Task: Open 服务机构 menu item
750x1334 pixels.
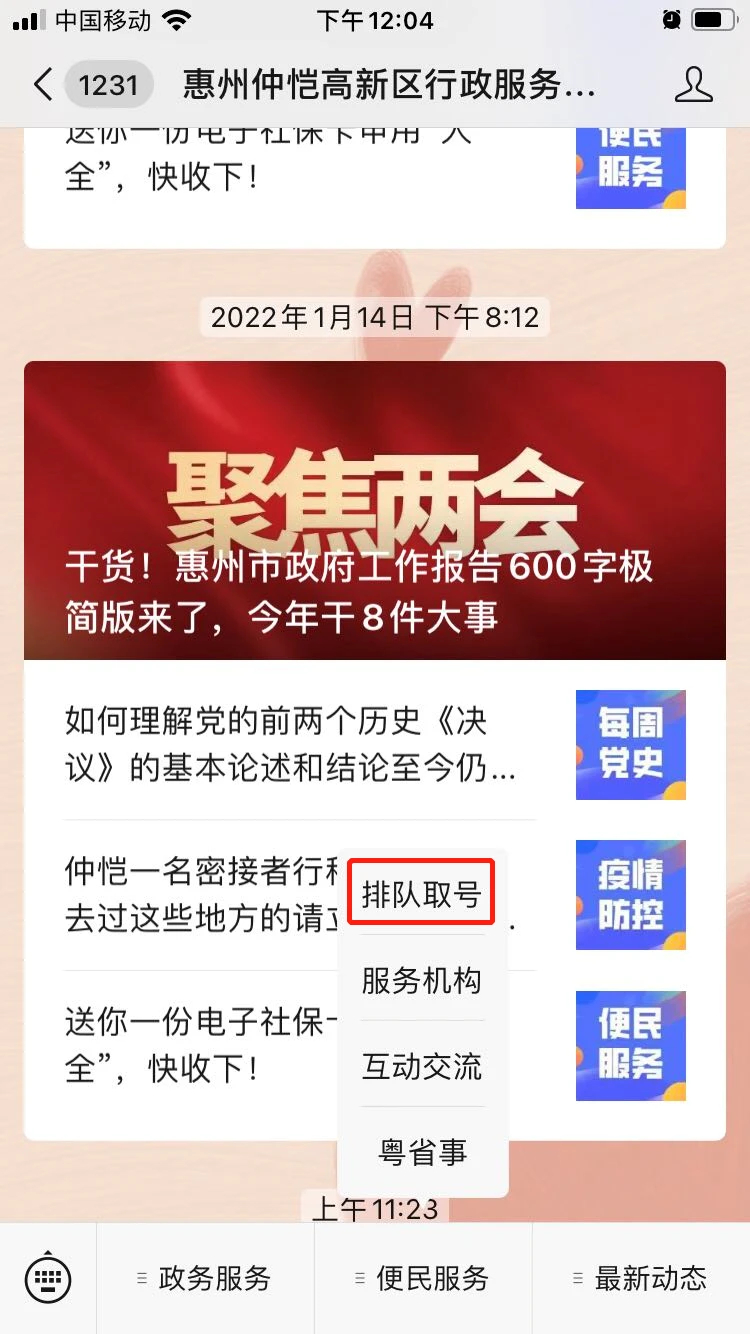Action: point(422,980)
